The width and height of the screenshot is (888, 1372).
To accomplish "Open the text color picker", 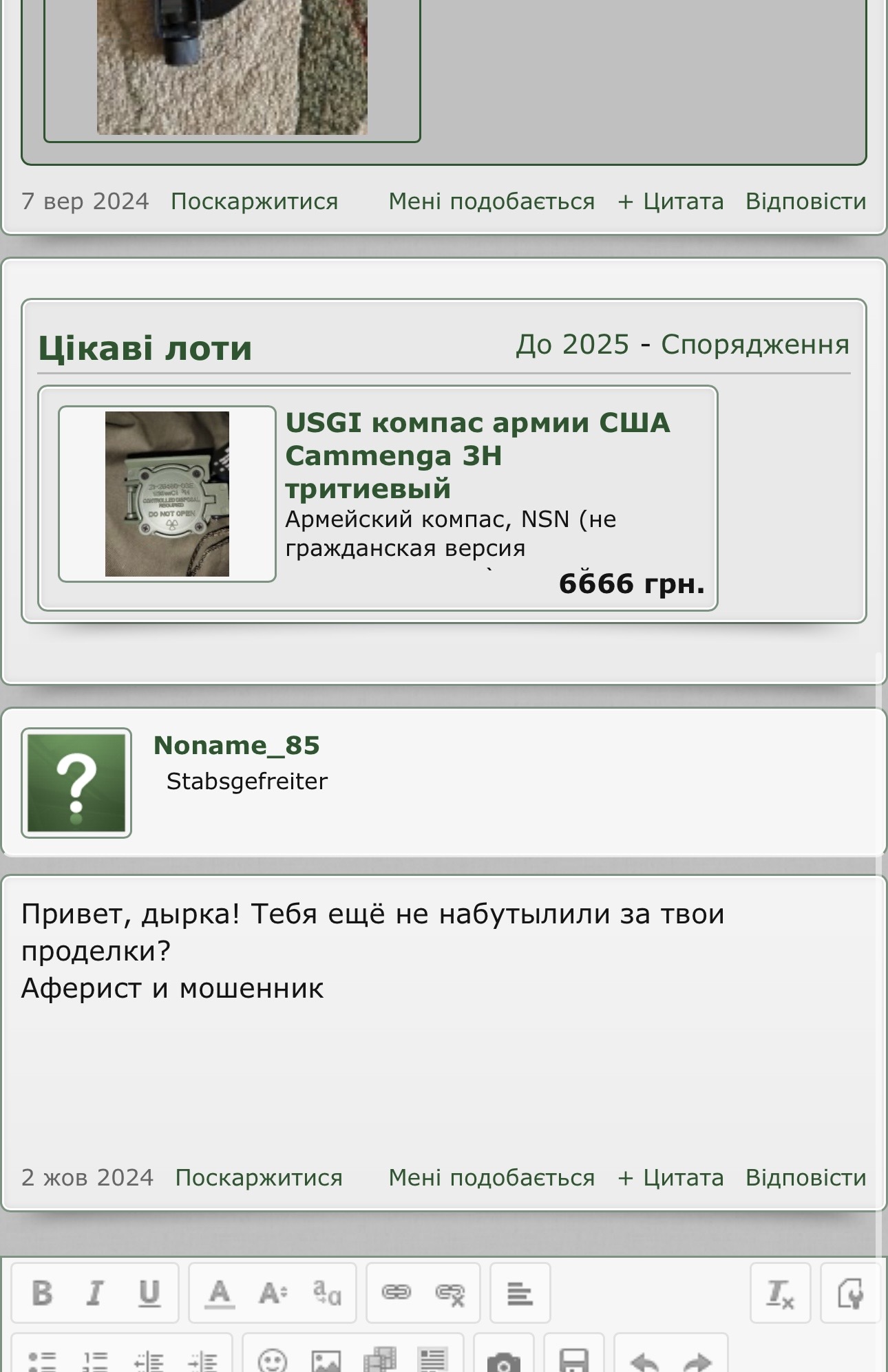I will click(x=220, y=1293).
